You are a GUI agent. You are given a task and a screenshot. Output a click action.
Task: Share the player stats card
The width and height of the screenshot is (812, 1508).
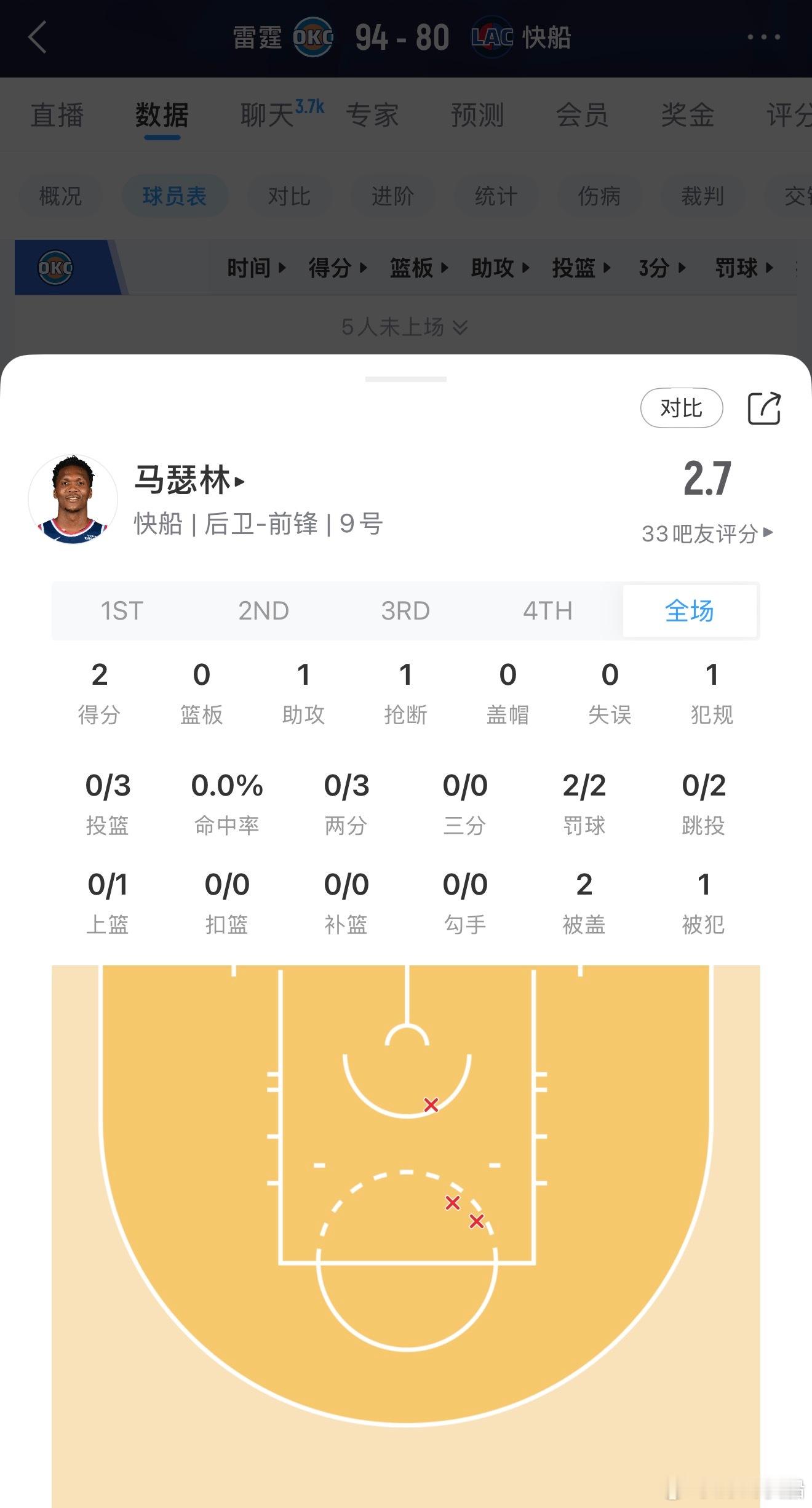pyautogui.click(x=765, y=407)
